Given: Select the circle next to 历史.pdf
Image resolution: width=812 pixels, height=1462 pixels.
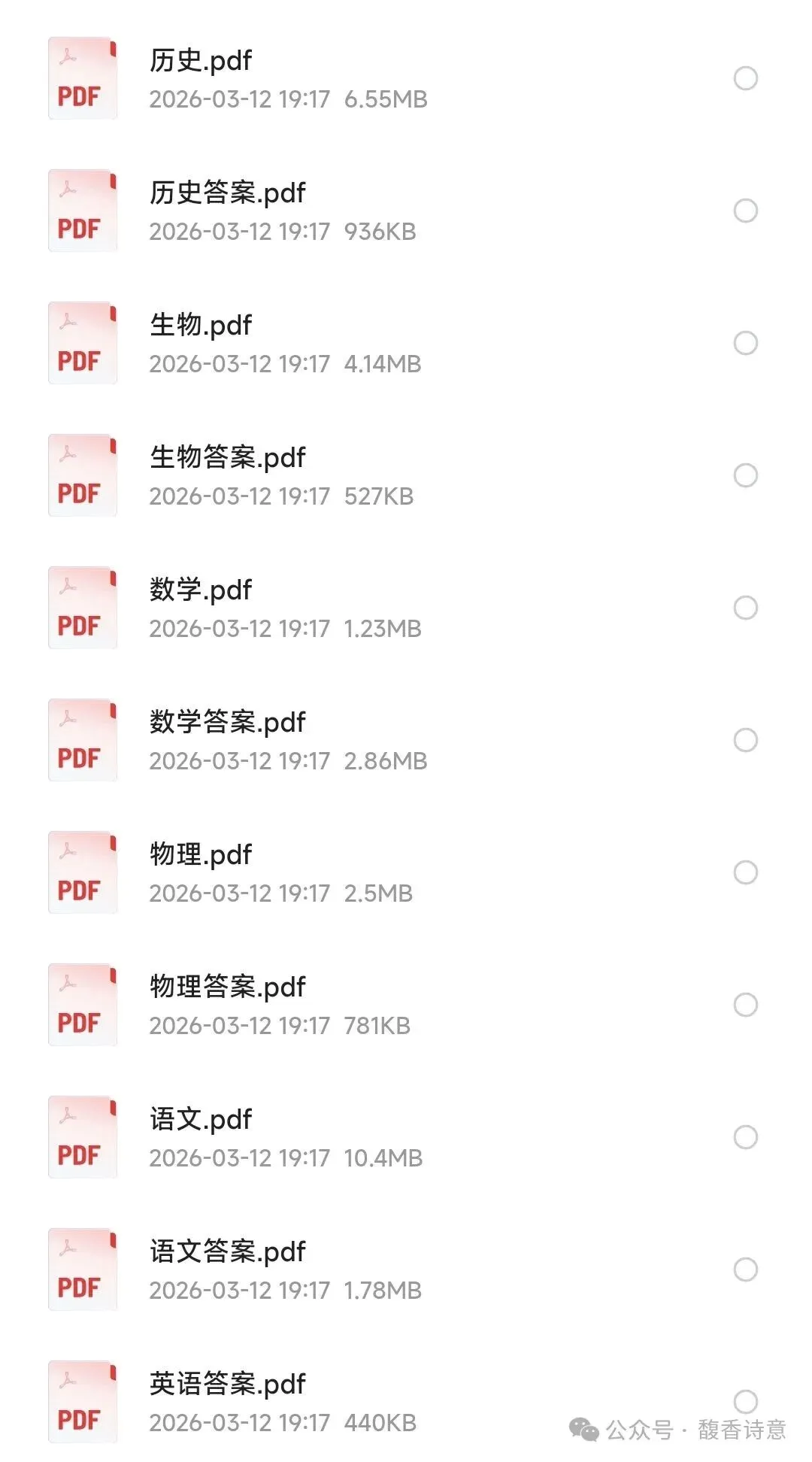Looking at the screenshot, I should 745,78.
